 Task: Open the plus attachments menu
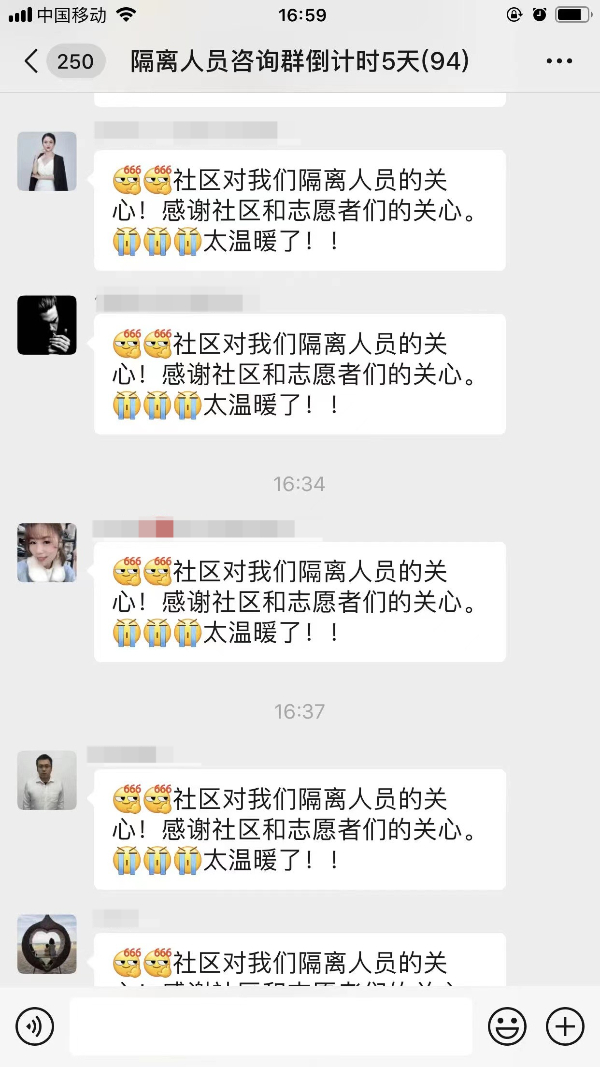coord(565,1026)
